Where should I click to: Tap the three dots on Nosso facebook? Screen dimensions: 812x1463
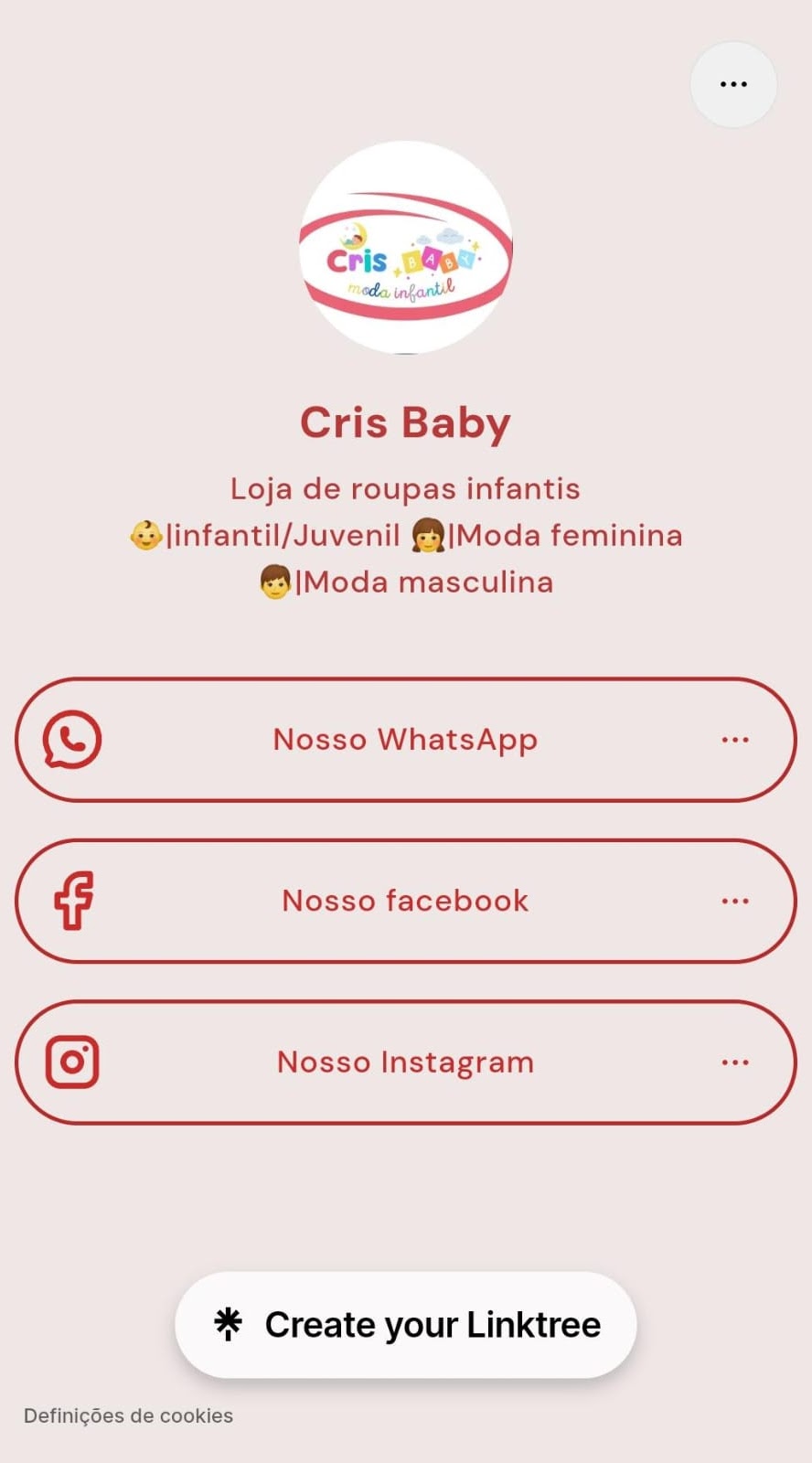[735, 901]
